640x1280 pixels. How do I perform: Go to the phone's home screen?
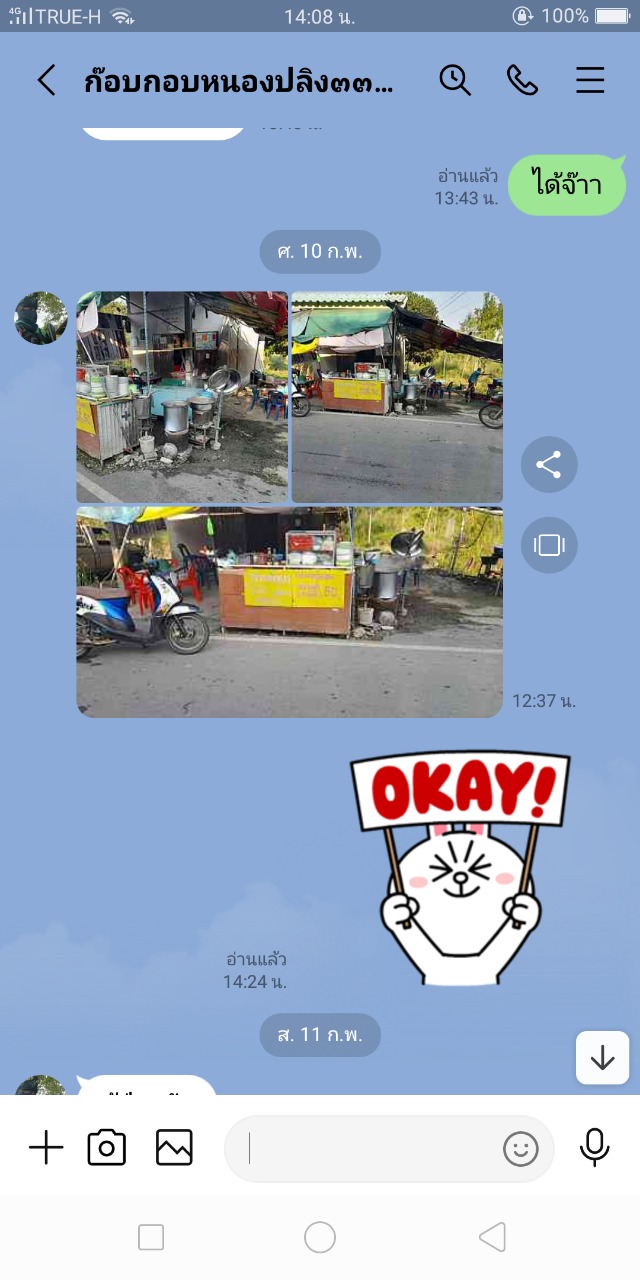pyautogui.click(x=320, y=1238)
